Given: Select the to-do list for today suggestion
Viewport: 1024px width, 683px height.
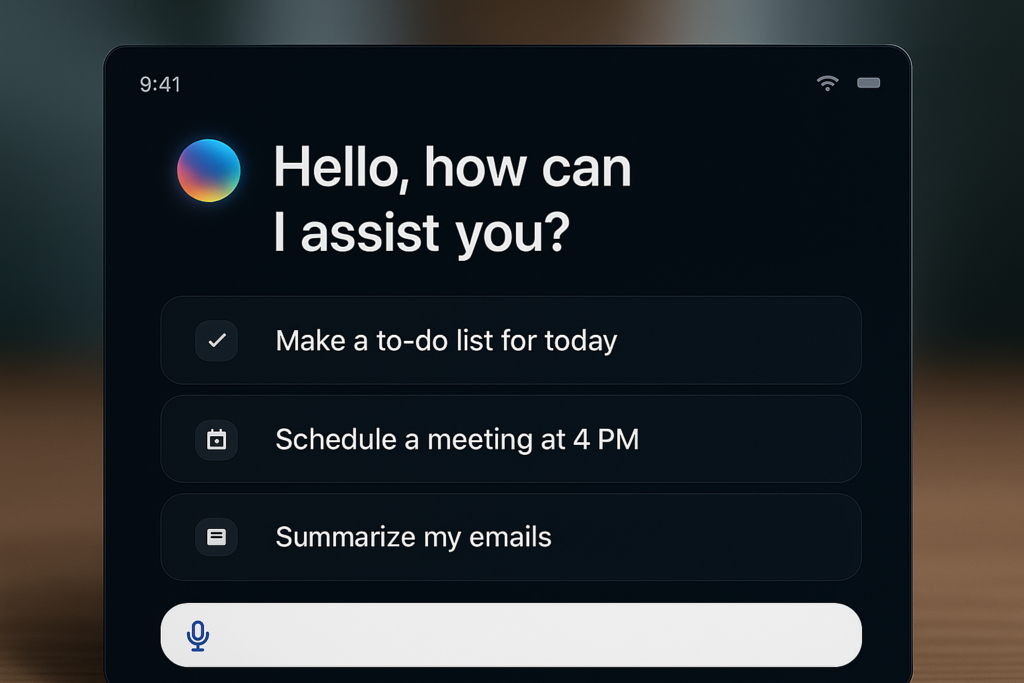Looking at the screenshot, I should [x=510, y=341].
